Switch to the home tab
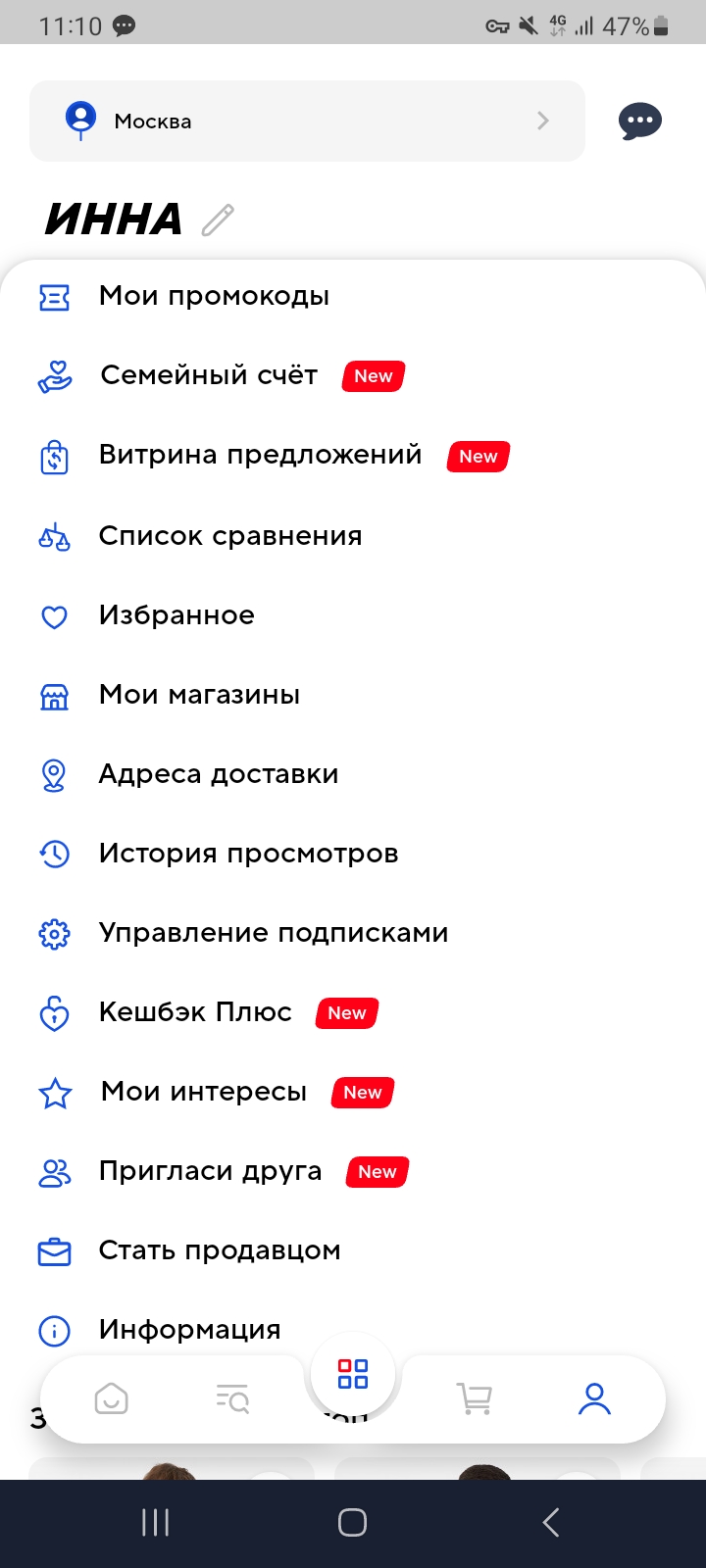Screen dimensions: 706x1568 click(x=112, y=1398)
